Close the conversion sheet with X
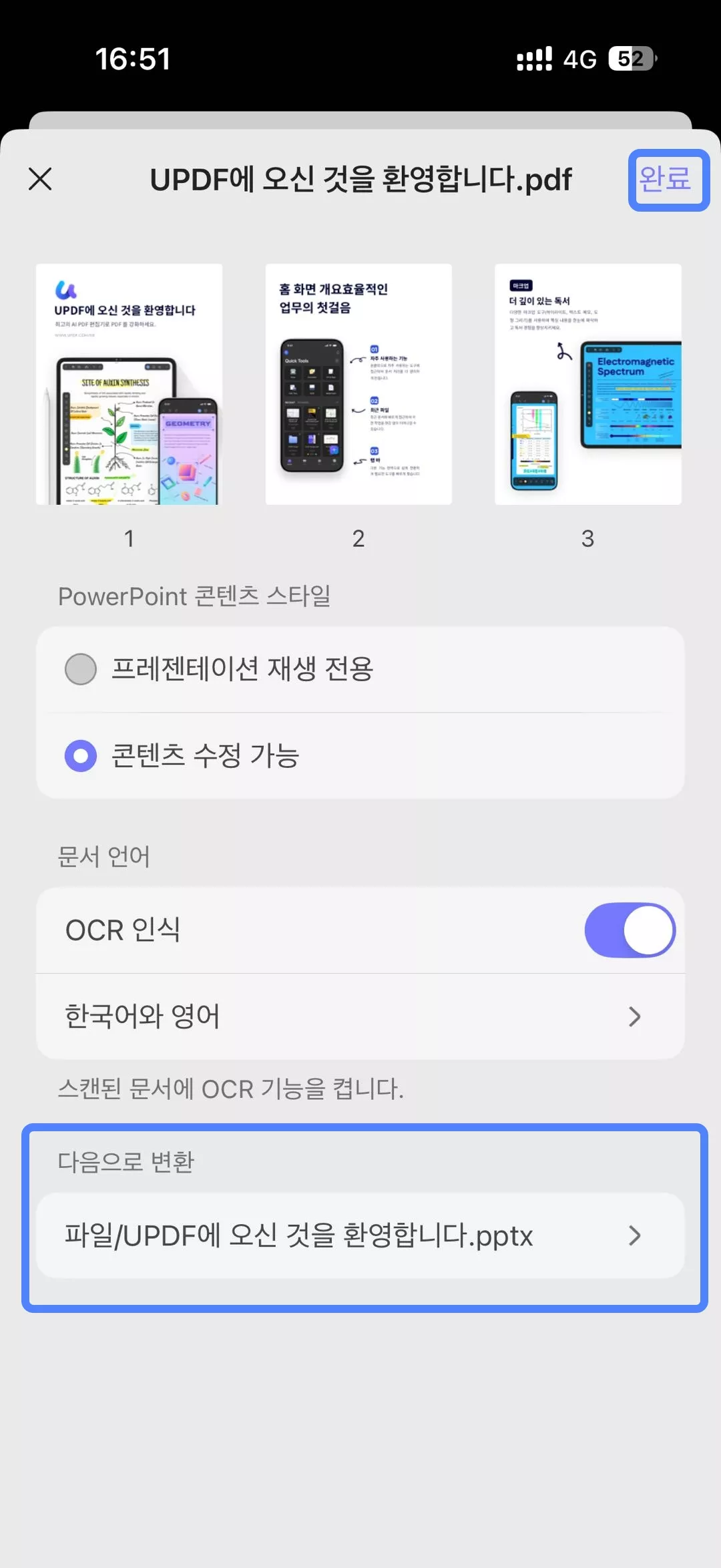 [x=40, y=179]
